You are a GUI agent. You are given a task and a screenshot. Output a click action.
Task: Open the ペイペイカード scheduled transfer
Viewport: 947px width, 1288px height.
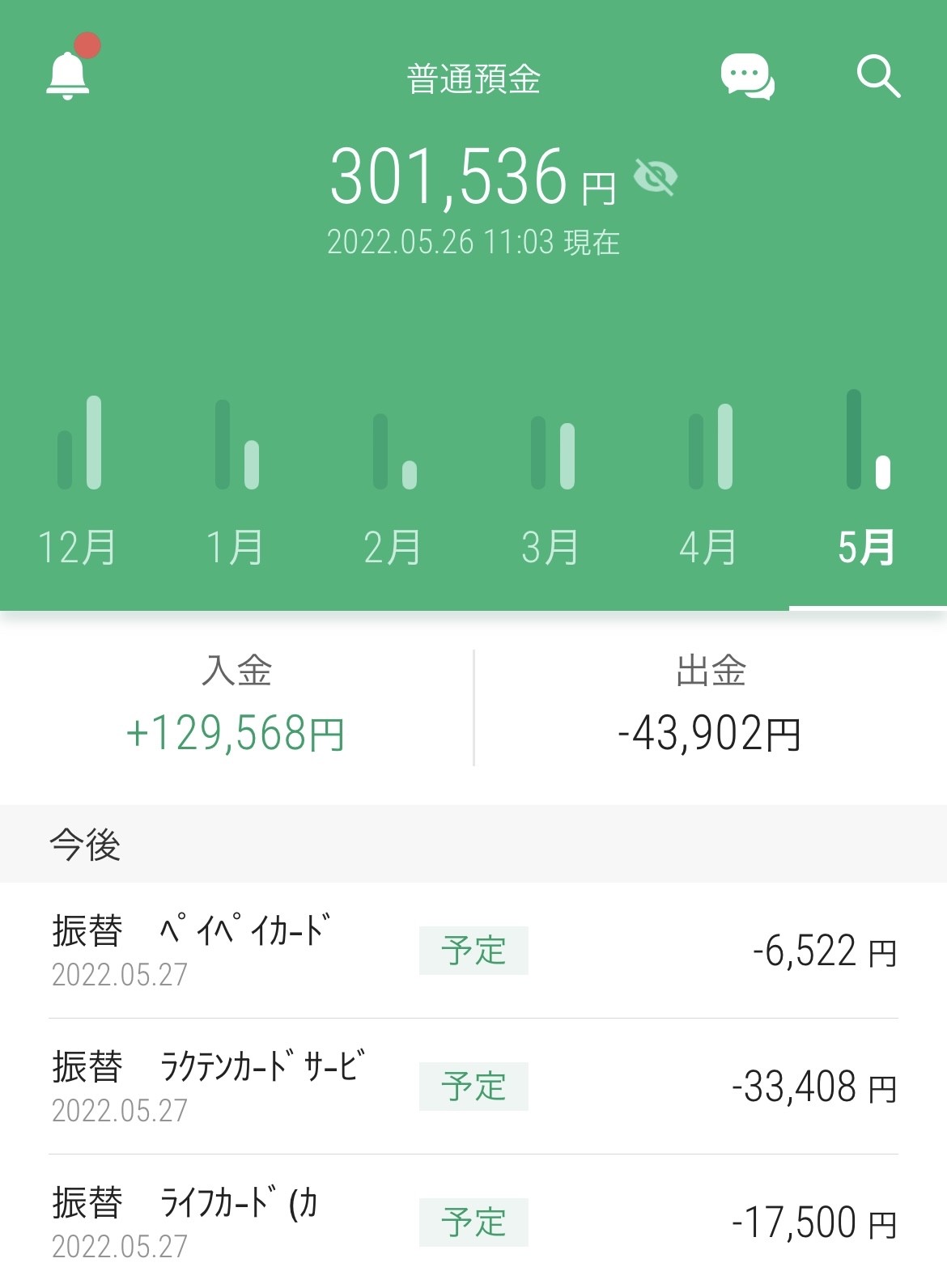coord(473,951)
